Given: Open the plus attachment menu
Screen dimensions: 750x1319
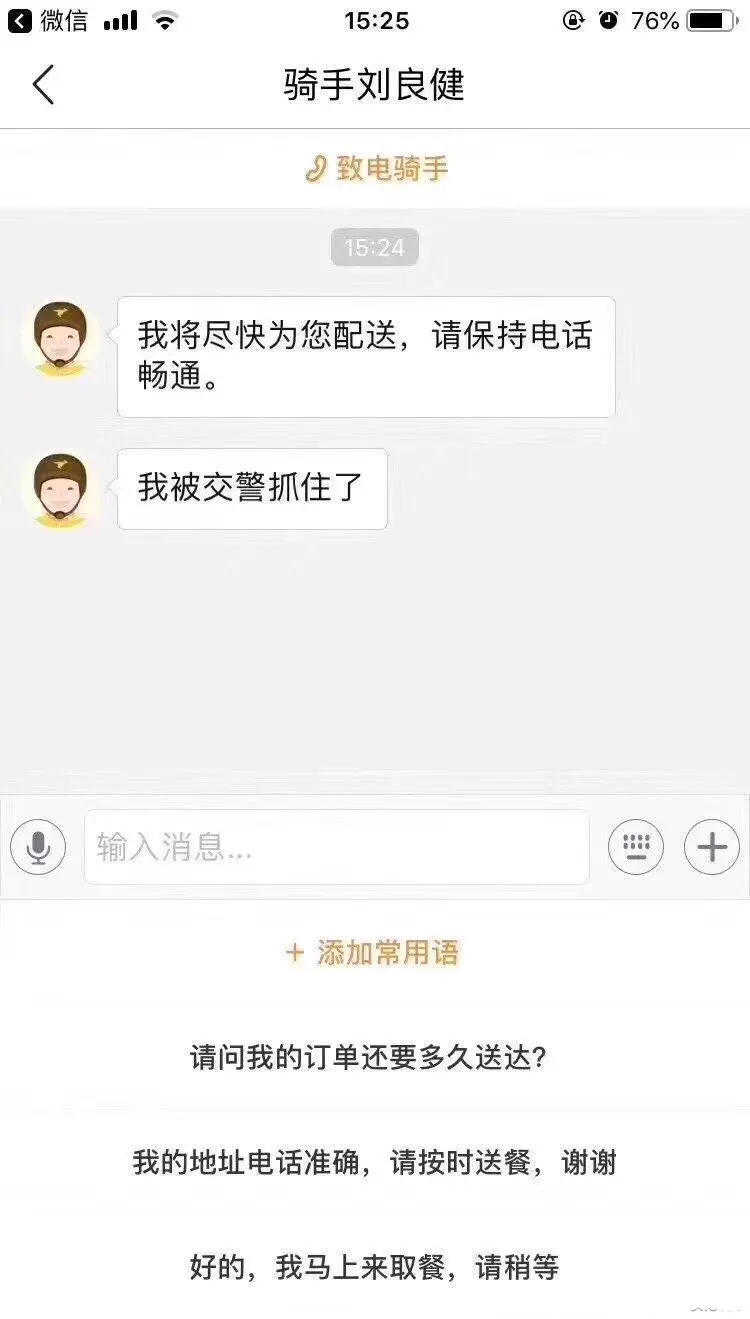Looking at the screenshot, I should [712, 847].
